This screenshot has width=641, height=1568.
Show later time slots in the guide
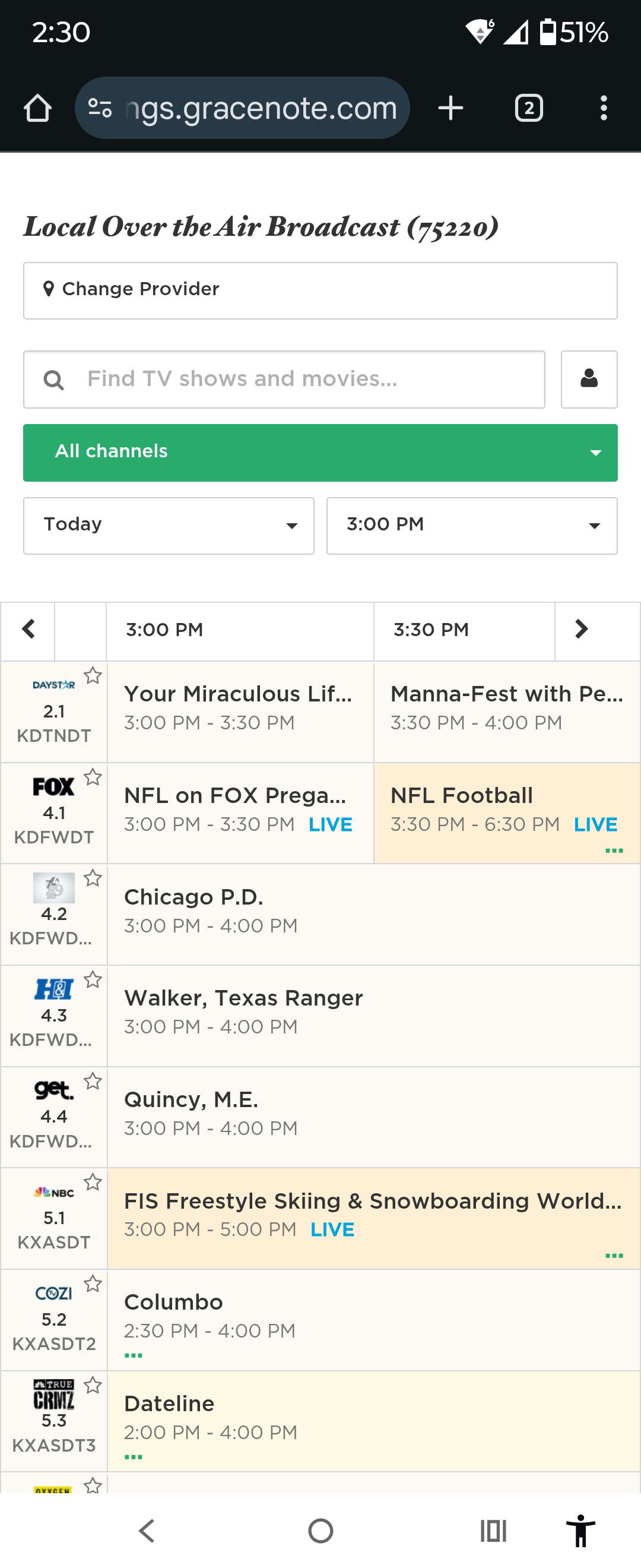(x=582, y=630)
